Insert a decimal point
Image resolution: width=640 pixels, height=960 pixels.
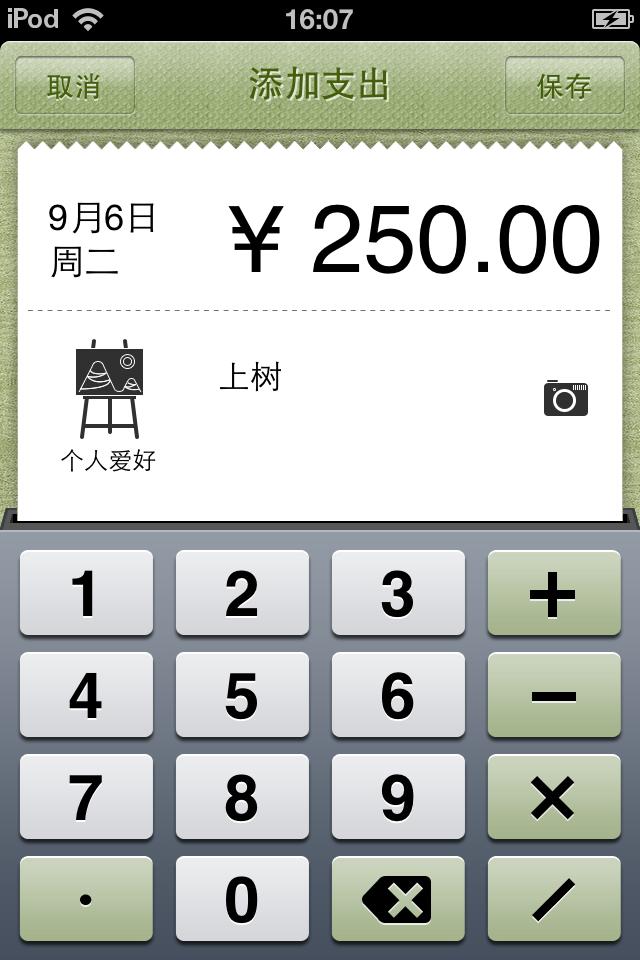click(x=86, y=899)
